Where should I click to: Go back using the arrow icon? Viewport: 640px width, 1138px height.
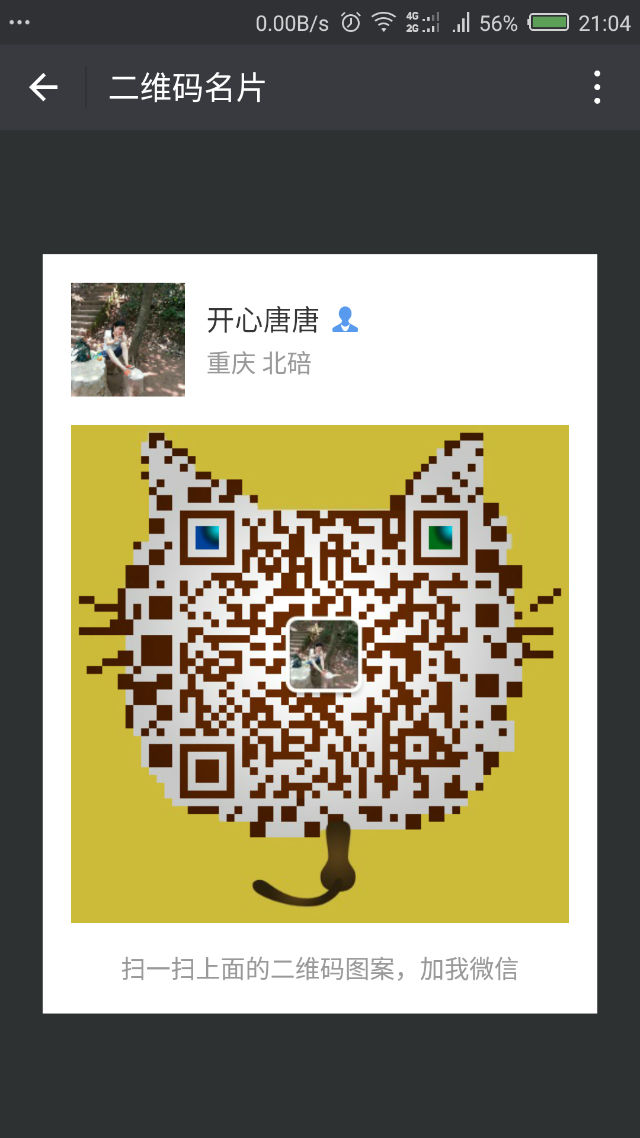click(43, 88)
